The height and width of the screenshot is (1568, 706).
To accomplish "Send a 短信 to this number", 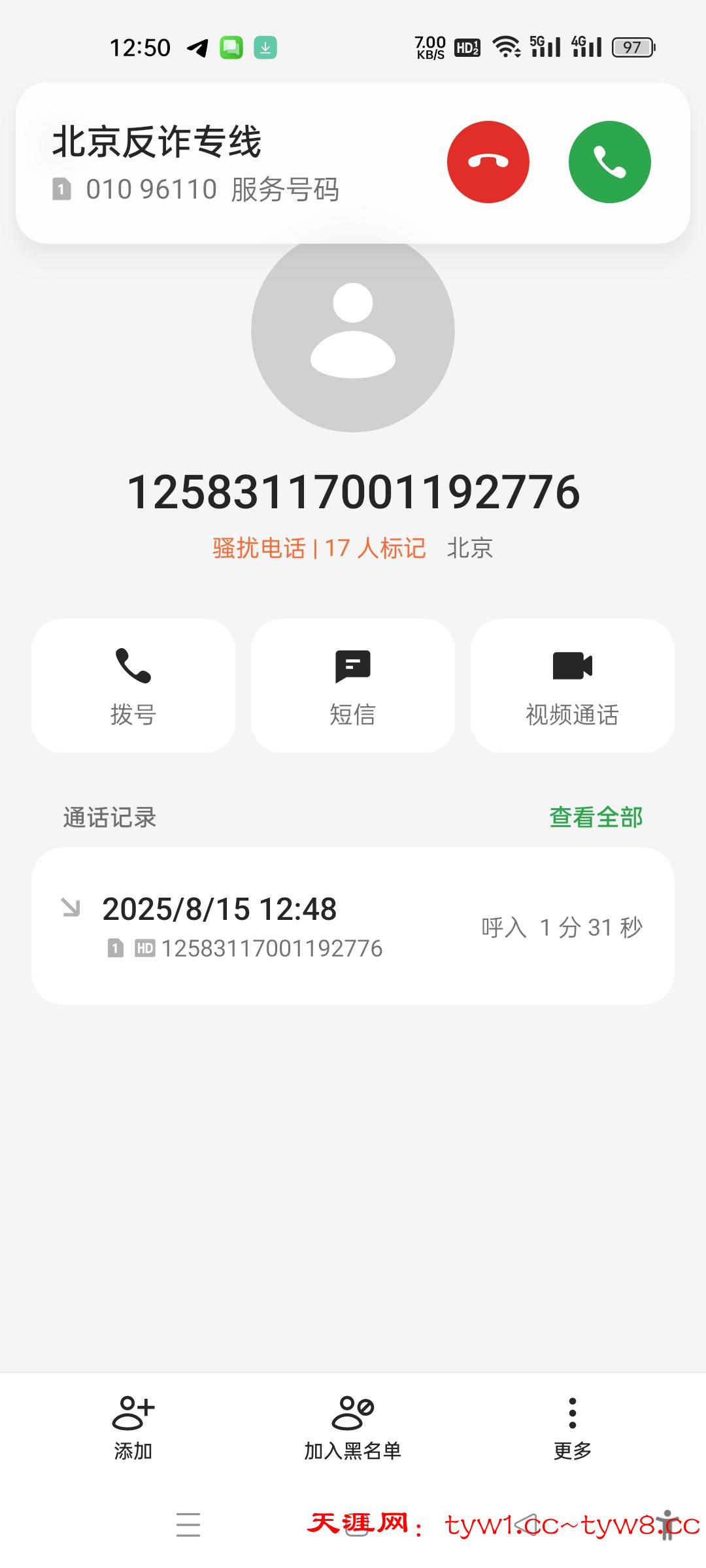I will [x=353, y=686].
